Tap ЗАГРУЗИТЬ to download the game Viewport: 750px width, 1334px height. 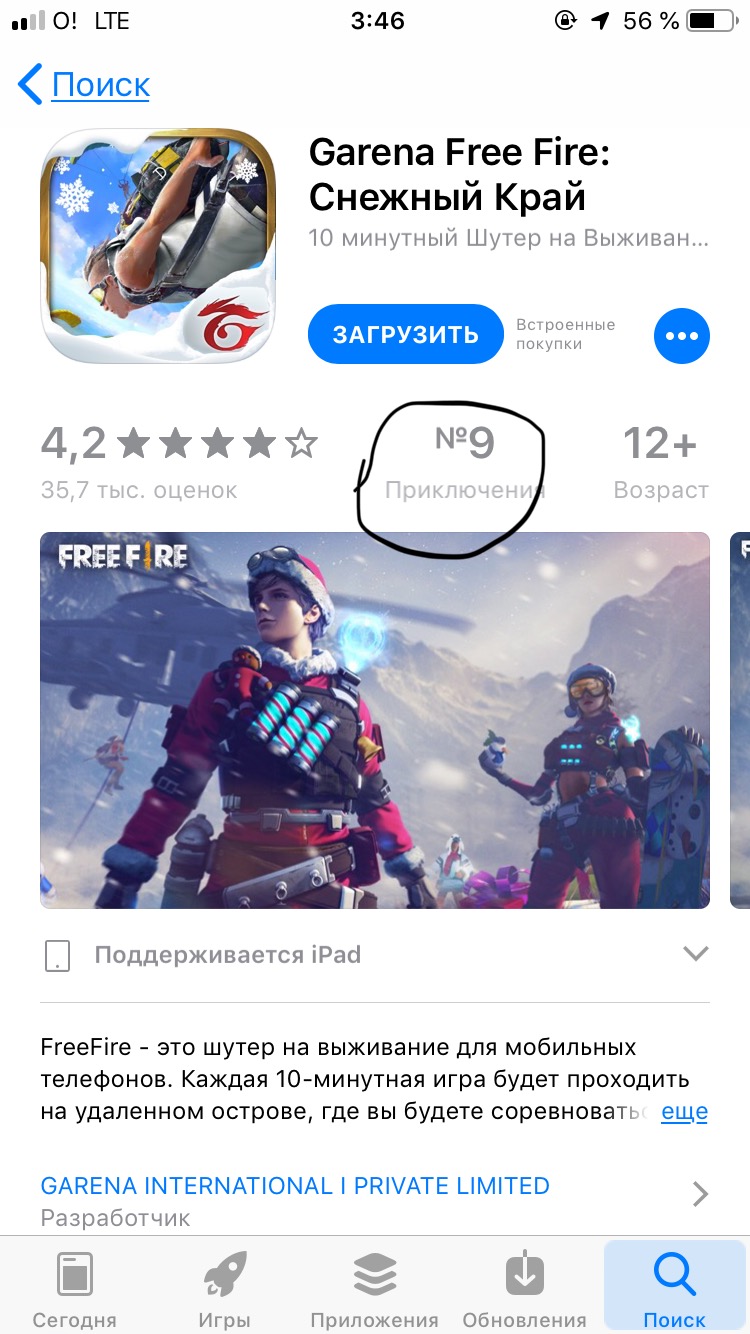point(405,335)
